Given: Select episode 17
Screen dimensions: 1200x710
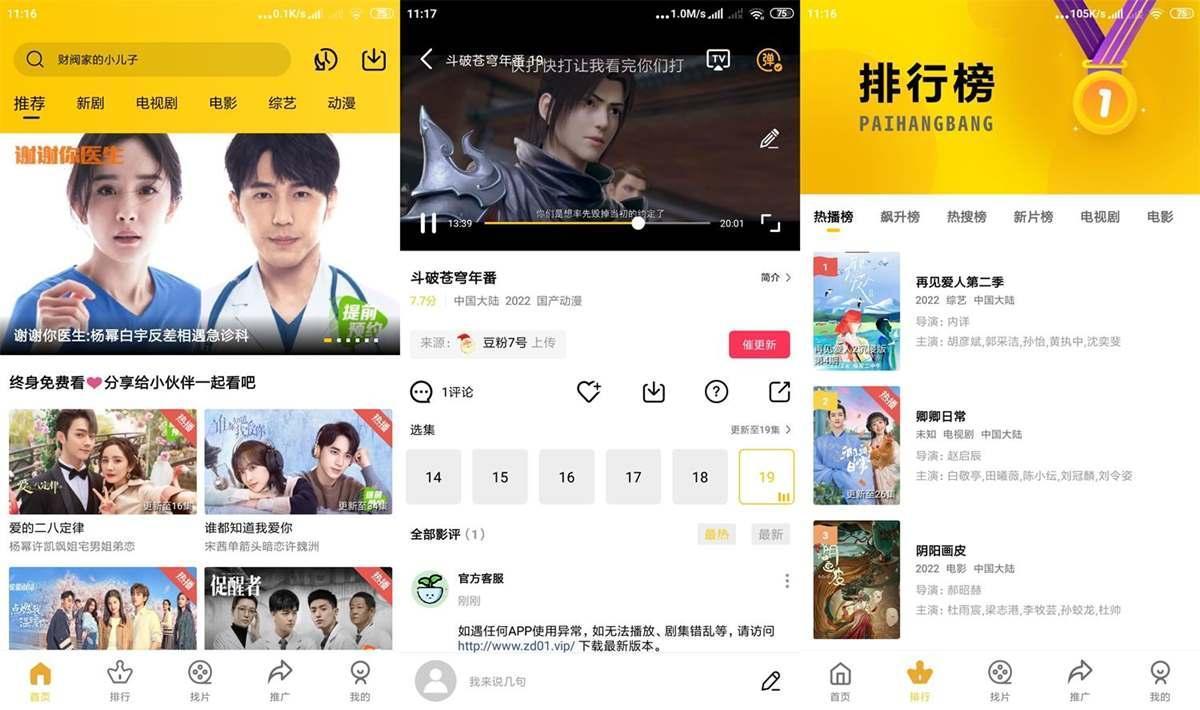Looking at the screenshot, I should (633, 477).
